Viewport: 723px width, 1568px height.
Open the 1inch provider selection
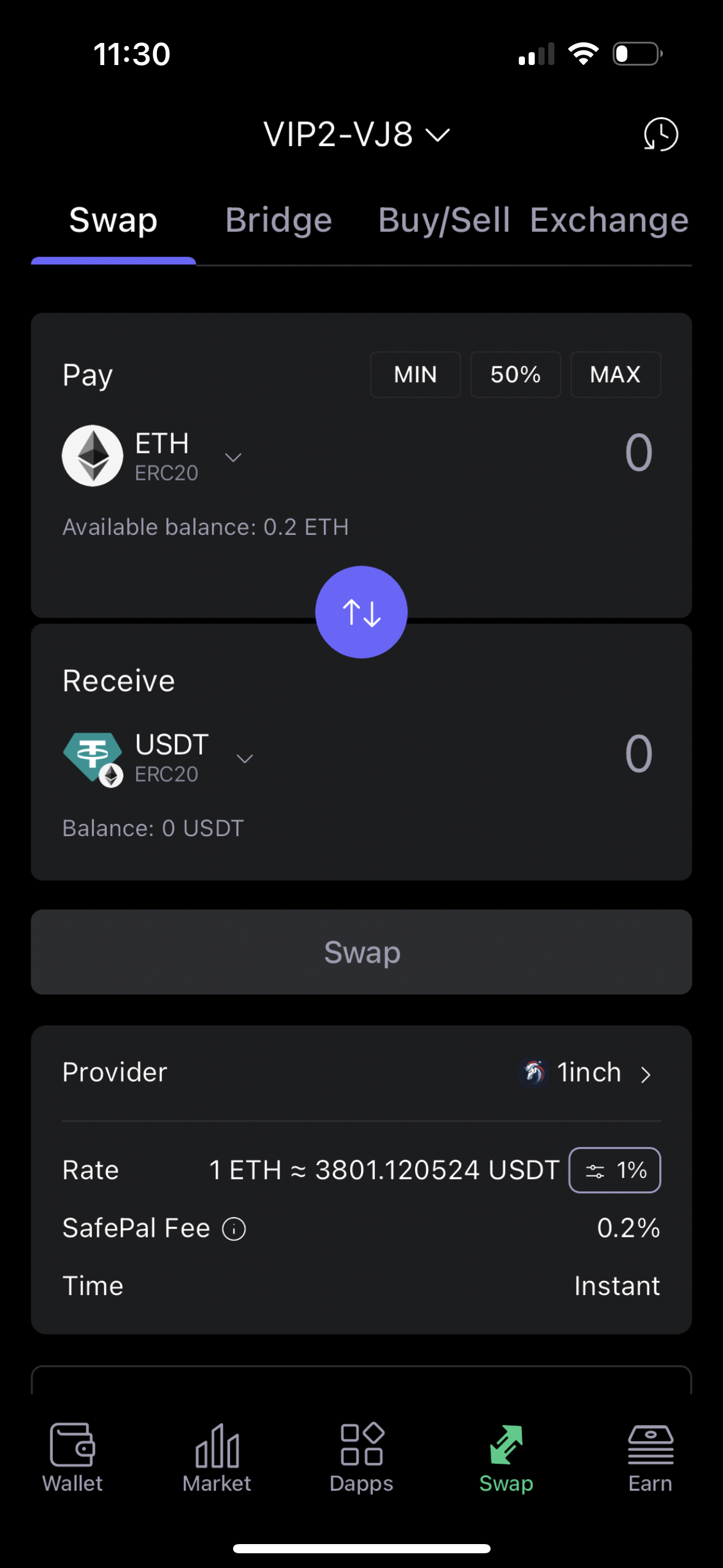pyautogui.click(x=587, y=1073)
